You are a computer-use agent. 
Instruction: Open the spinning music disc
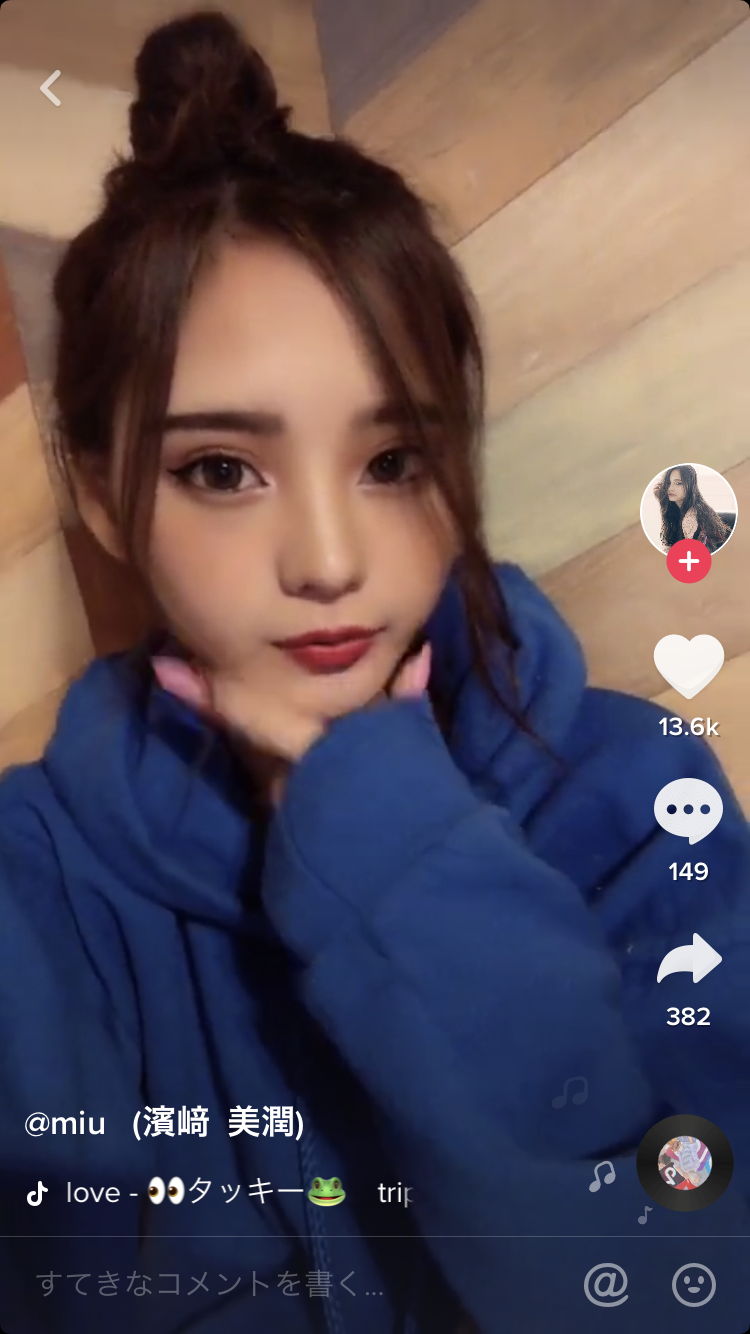(685, 1163)
